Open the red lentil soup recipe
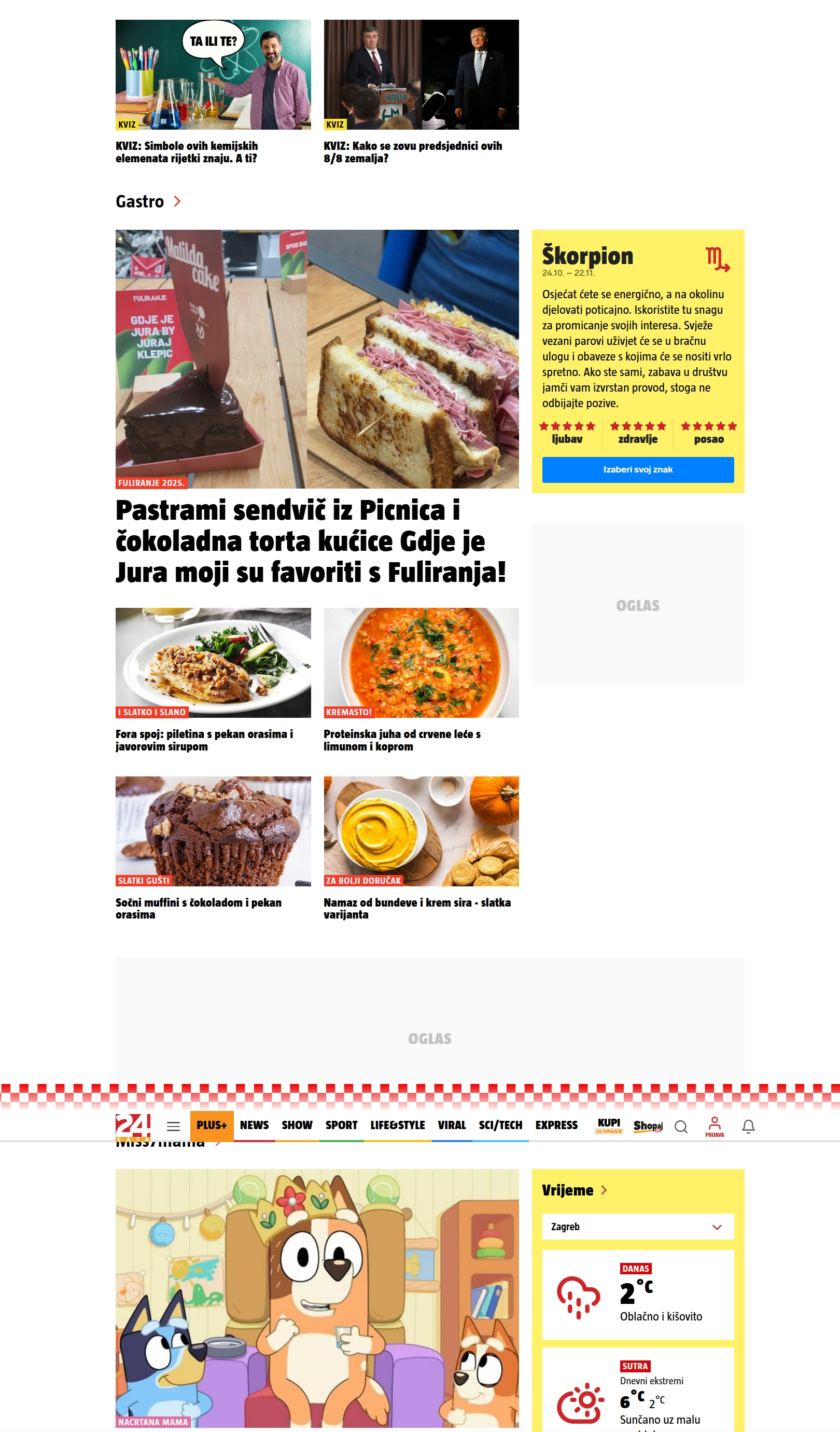840x1432 pixels. (x=401, y=740)
